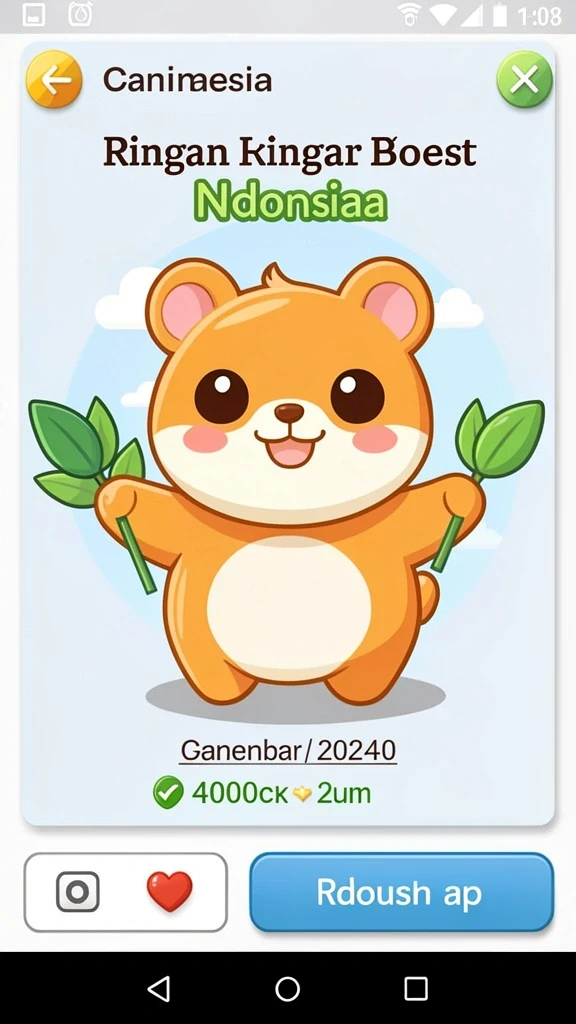Open the underlined Ganenbar/20240 link
576x1024 pixels.
tap(288, 750)
